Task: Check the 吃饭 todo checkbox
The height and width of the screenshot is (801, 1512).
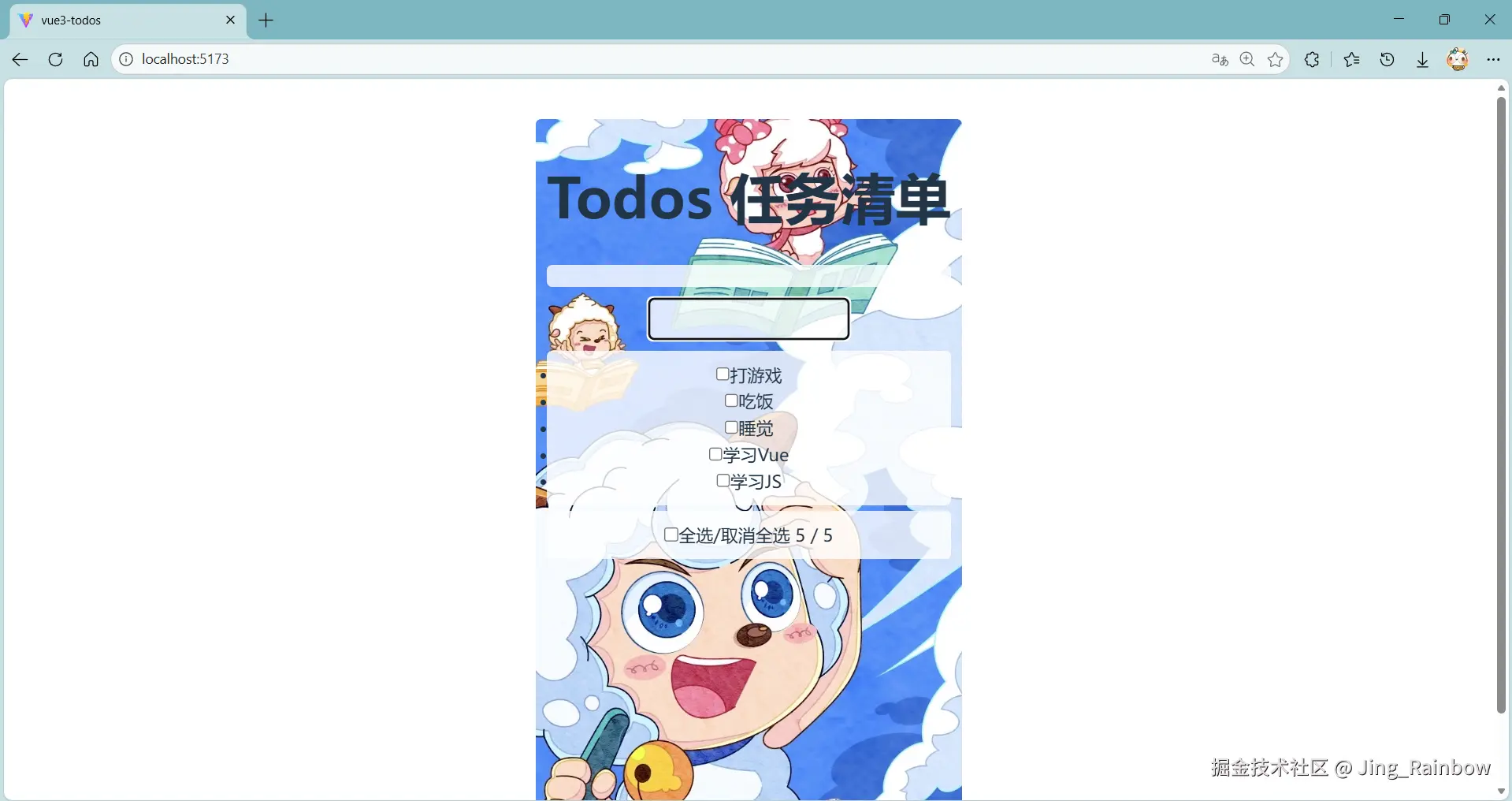Action: [731, 400]
